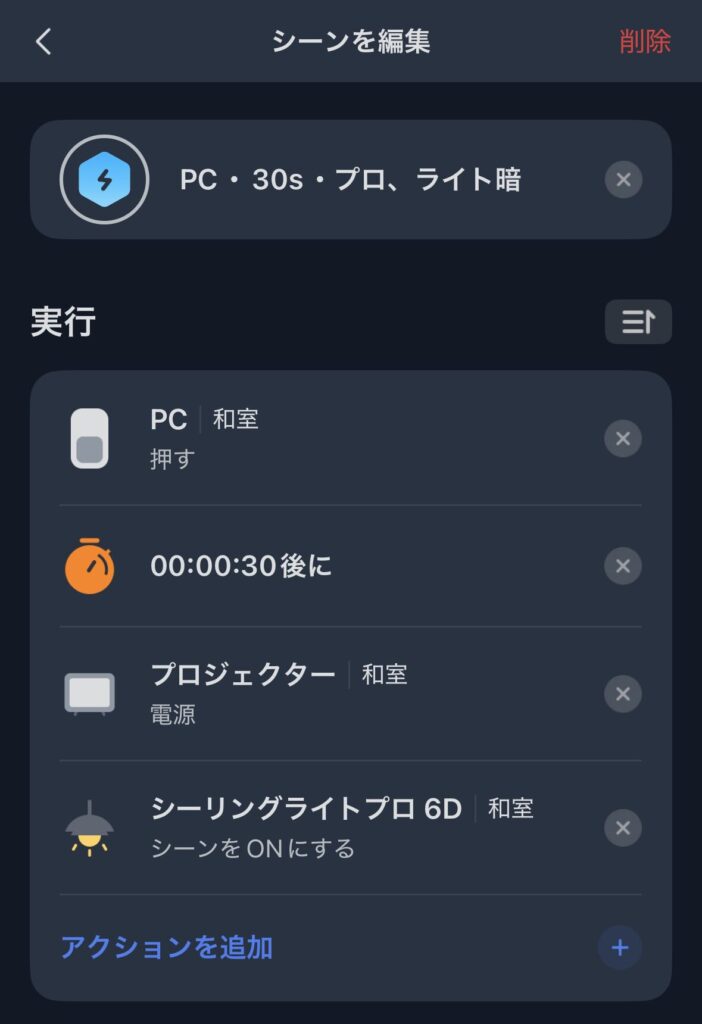The width and height of the screenshot is (702, 1024).
Task: Remove the シーリングライトプロ 6D action
Action: point(623,827)
